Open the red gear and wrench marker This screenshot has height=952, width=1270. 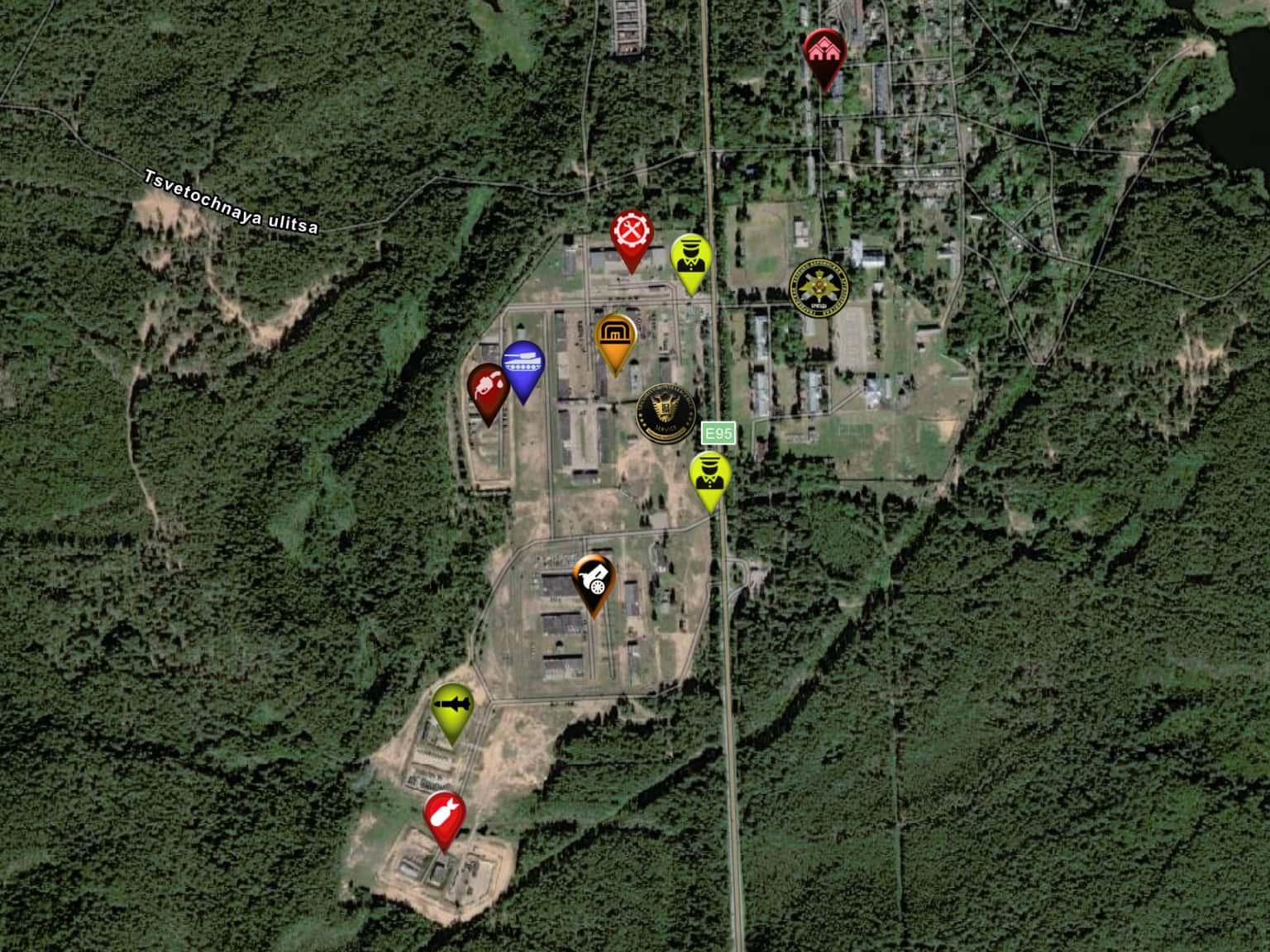coord(632,233)
